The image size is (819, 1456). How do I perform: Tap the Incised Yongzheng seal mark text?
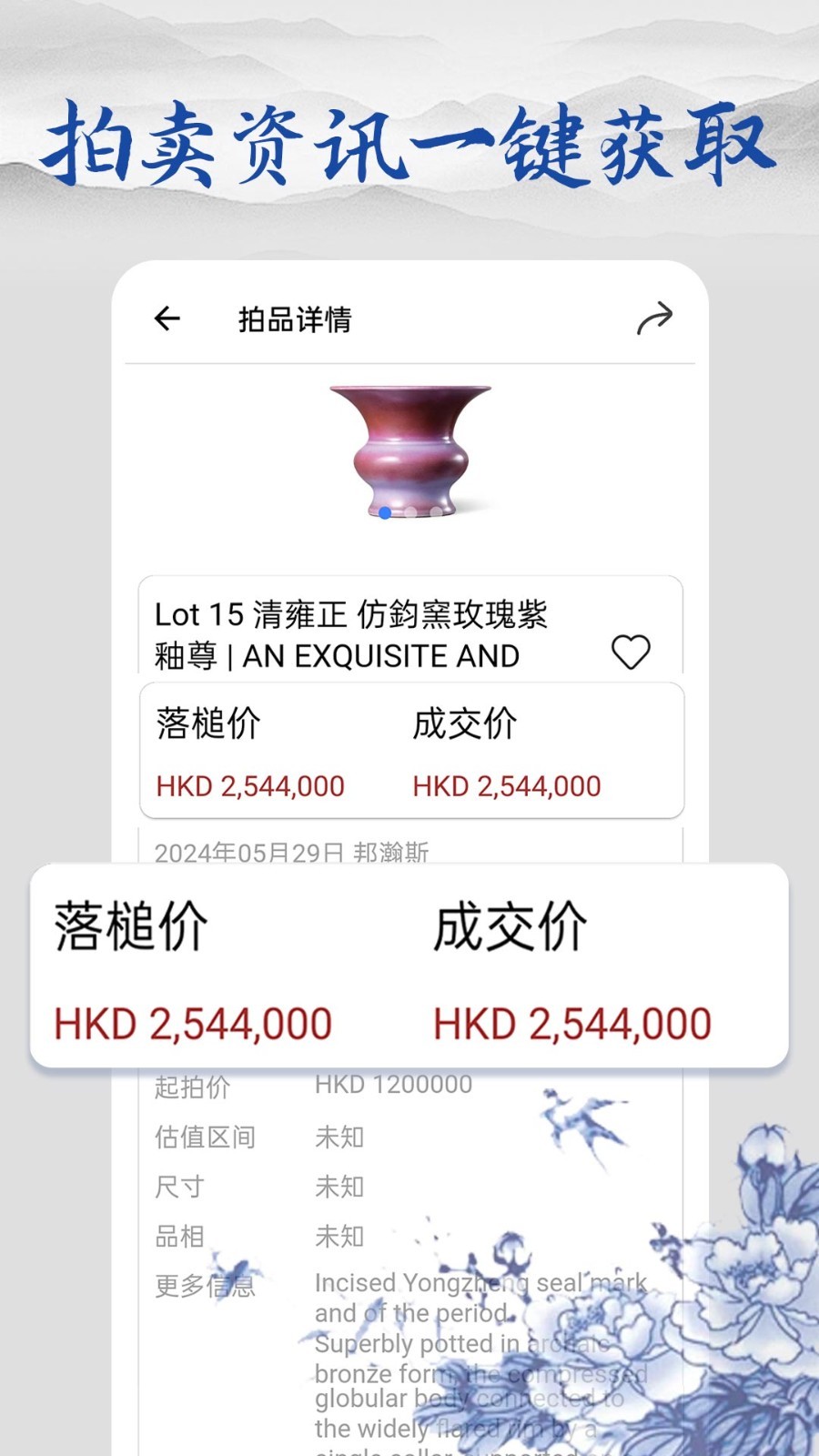pyautogui.click(x=480, y=1282)
